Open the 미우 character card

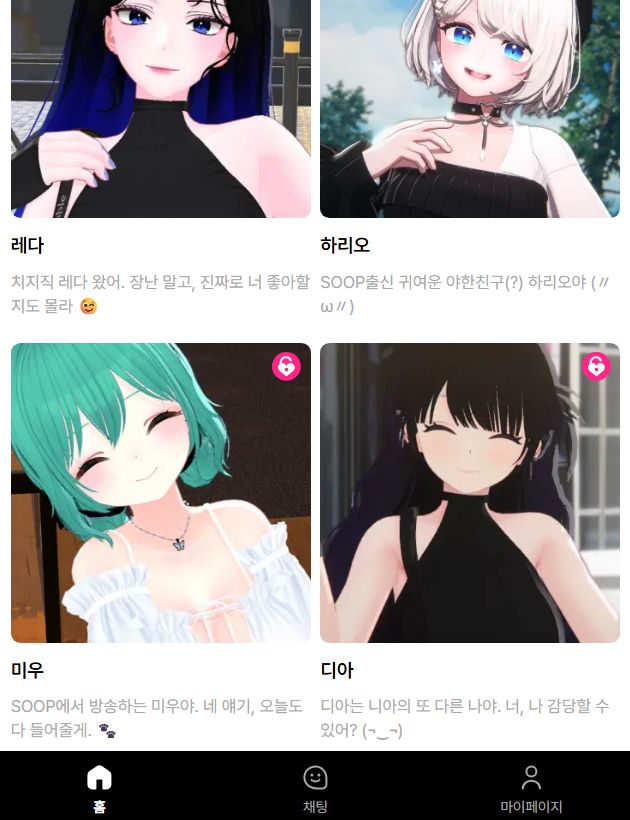(160, 493)
